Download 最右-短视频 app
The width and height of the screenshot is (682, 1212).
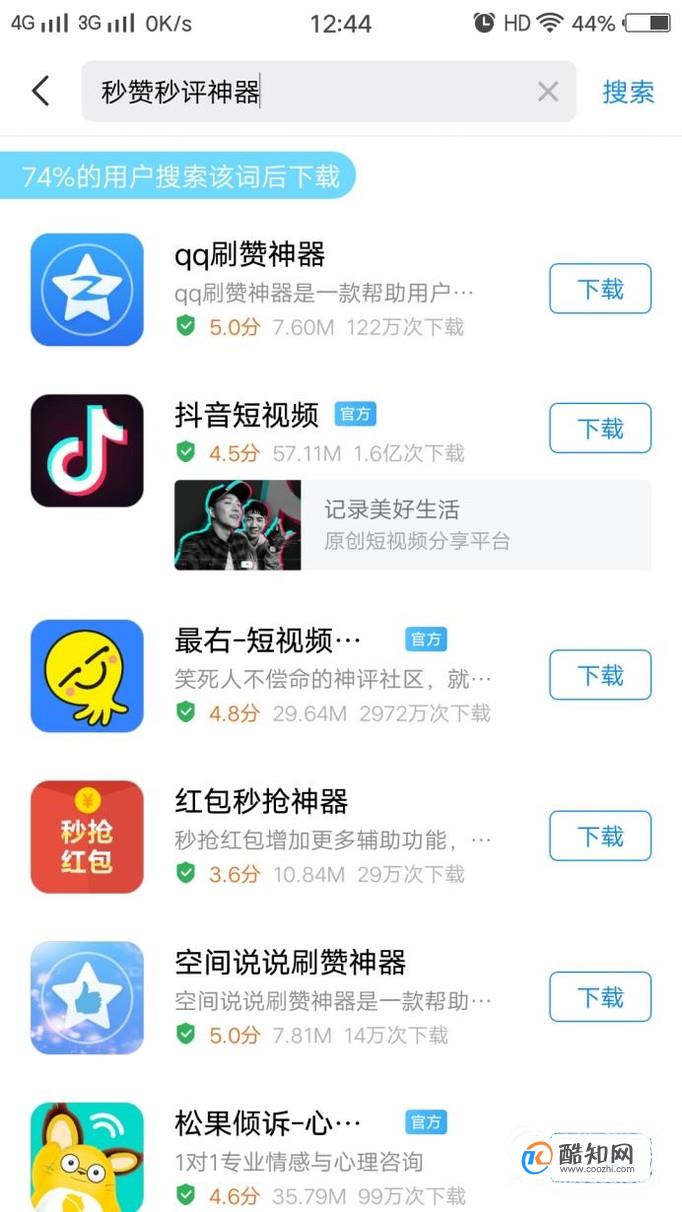(600, 675)
